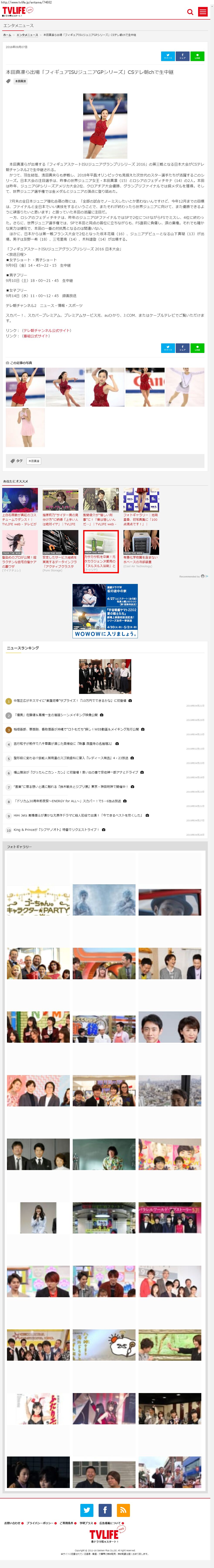The height and width of the screenshot is (1568, 214).
Task: Select the 本田真凜 tag under the headline
Action: click(x=20, y=81)
